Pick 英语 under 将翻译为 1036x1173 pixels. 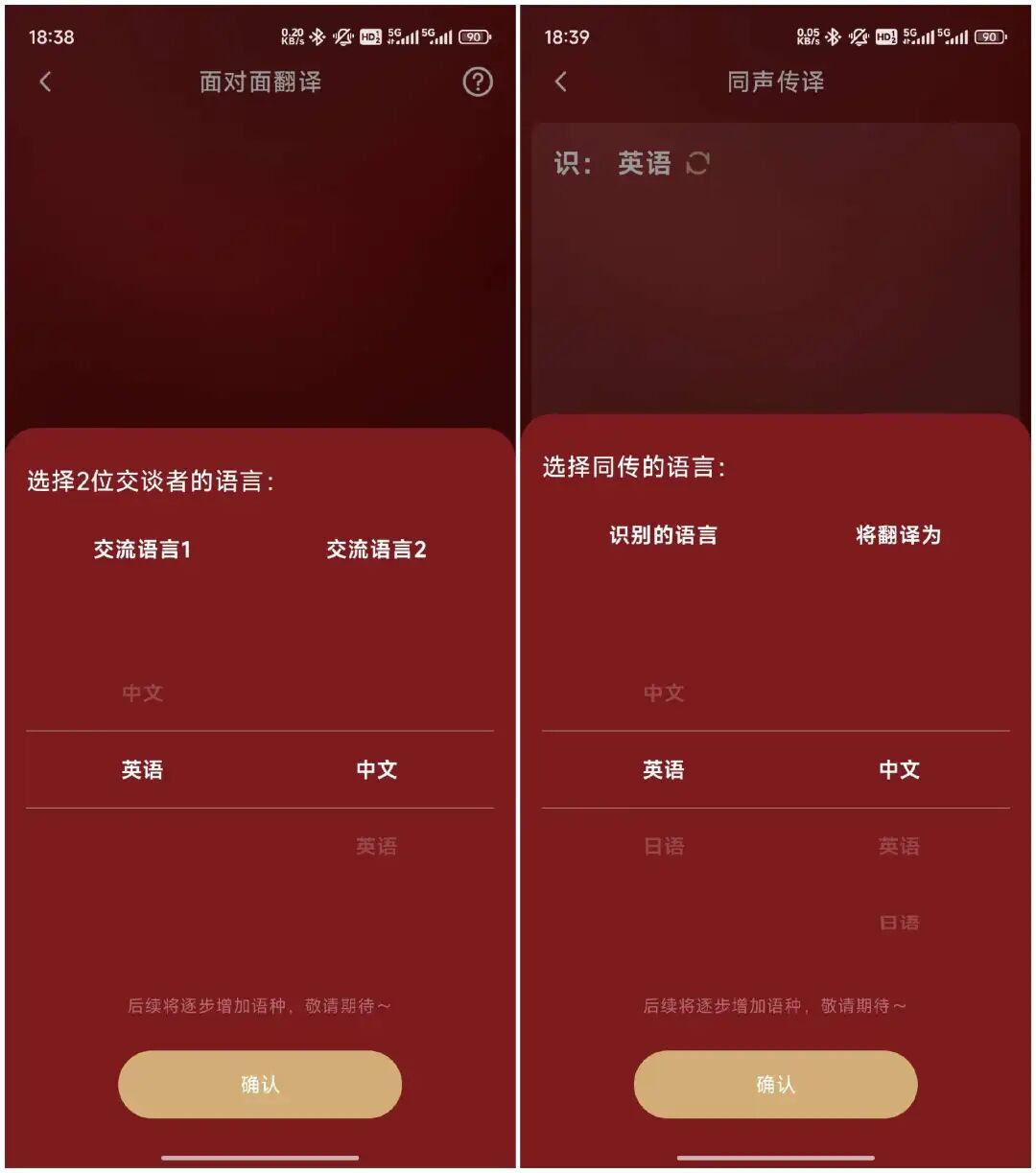(x=899, y=846)
